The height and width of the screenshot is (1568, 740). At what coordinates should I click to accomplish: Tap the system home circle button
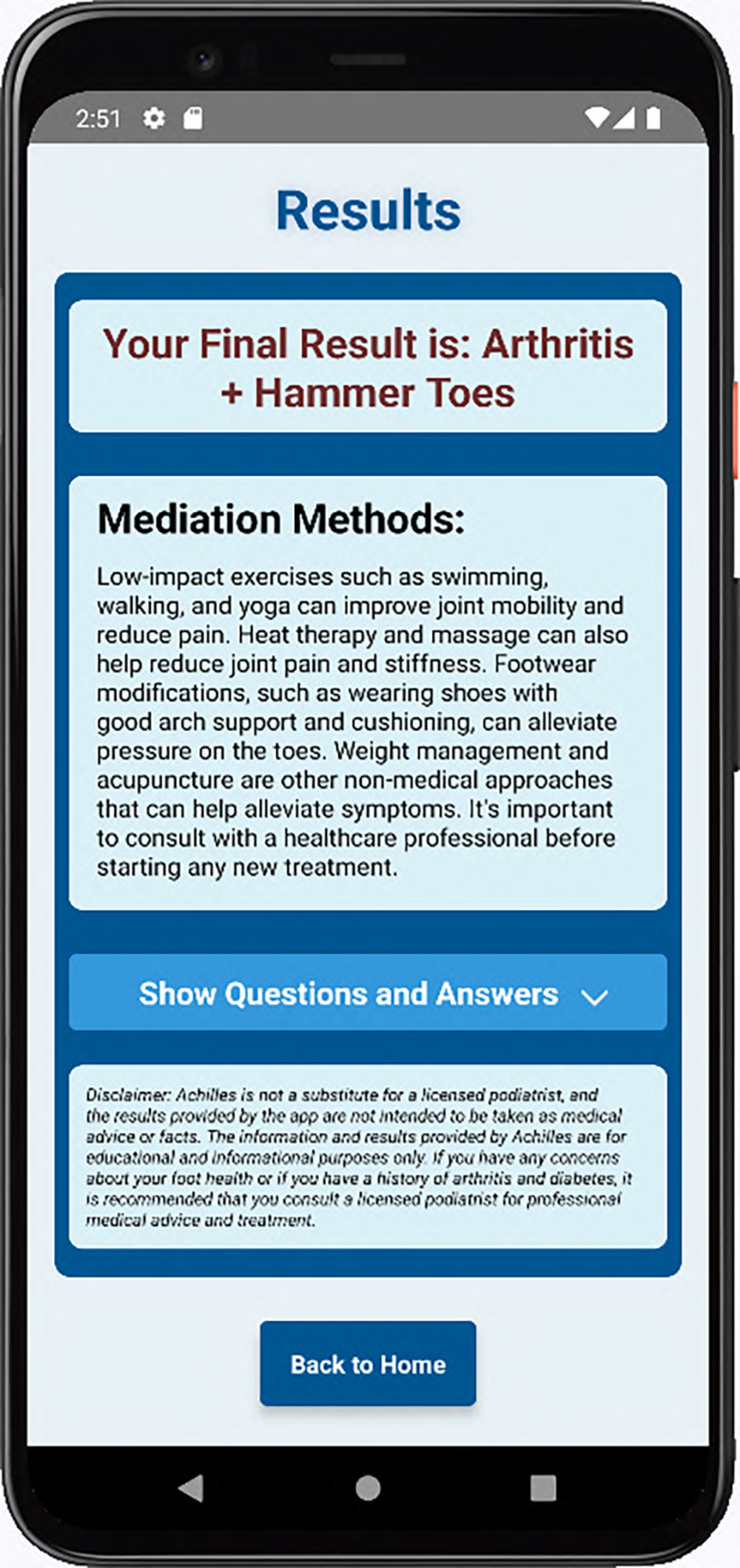tap(368, 1487)
